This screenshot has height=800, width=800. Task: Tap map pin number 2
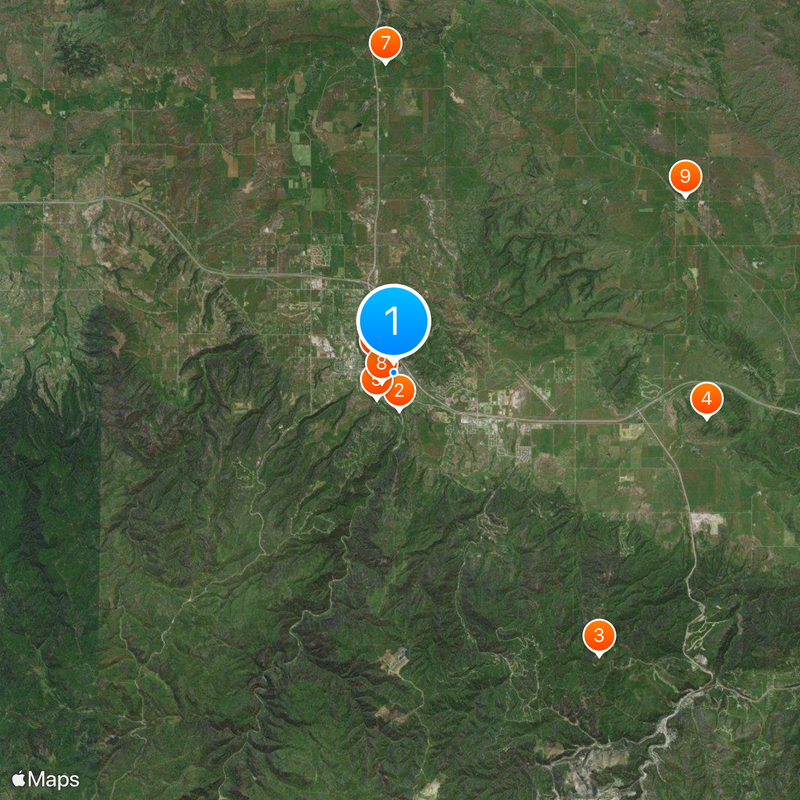[400, 391]
